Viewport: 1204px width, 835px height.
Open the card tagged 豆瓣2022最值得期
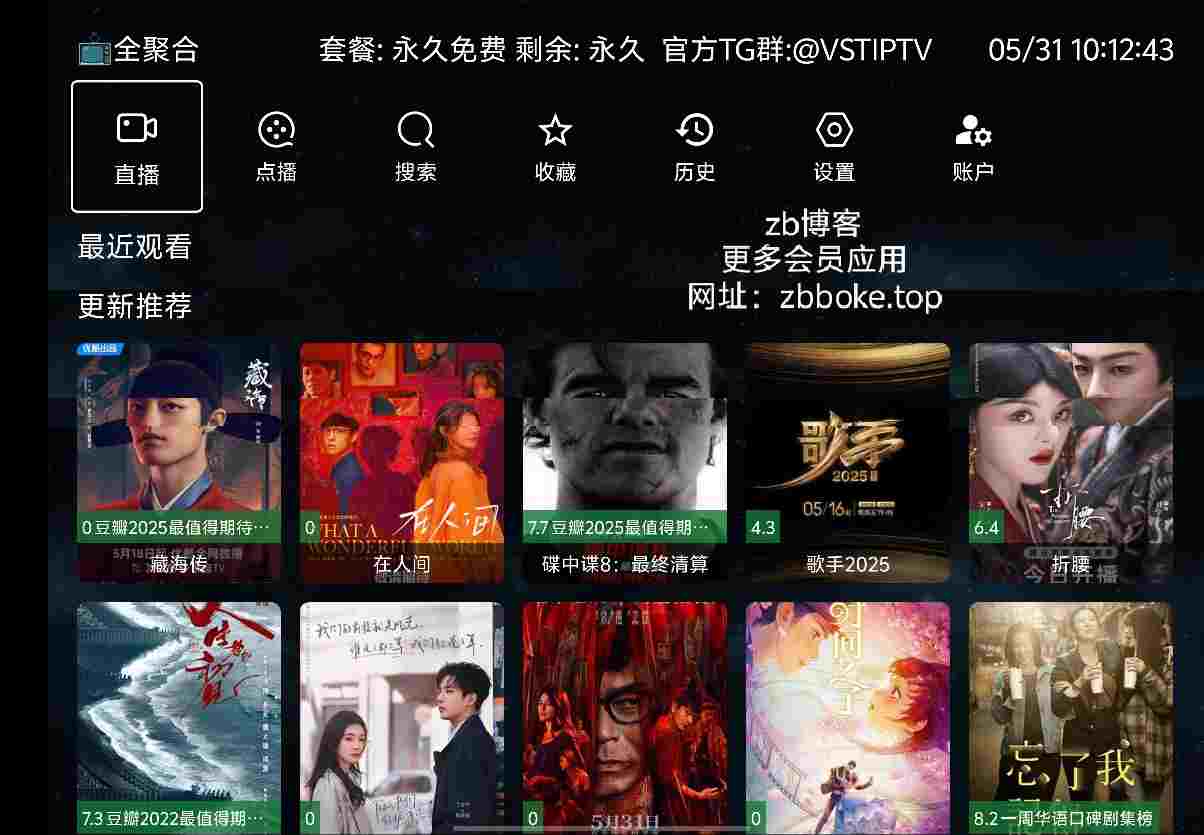[179, 718]
